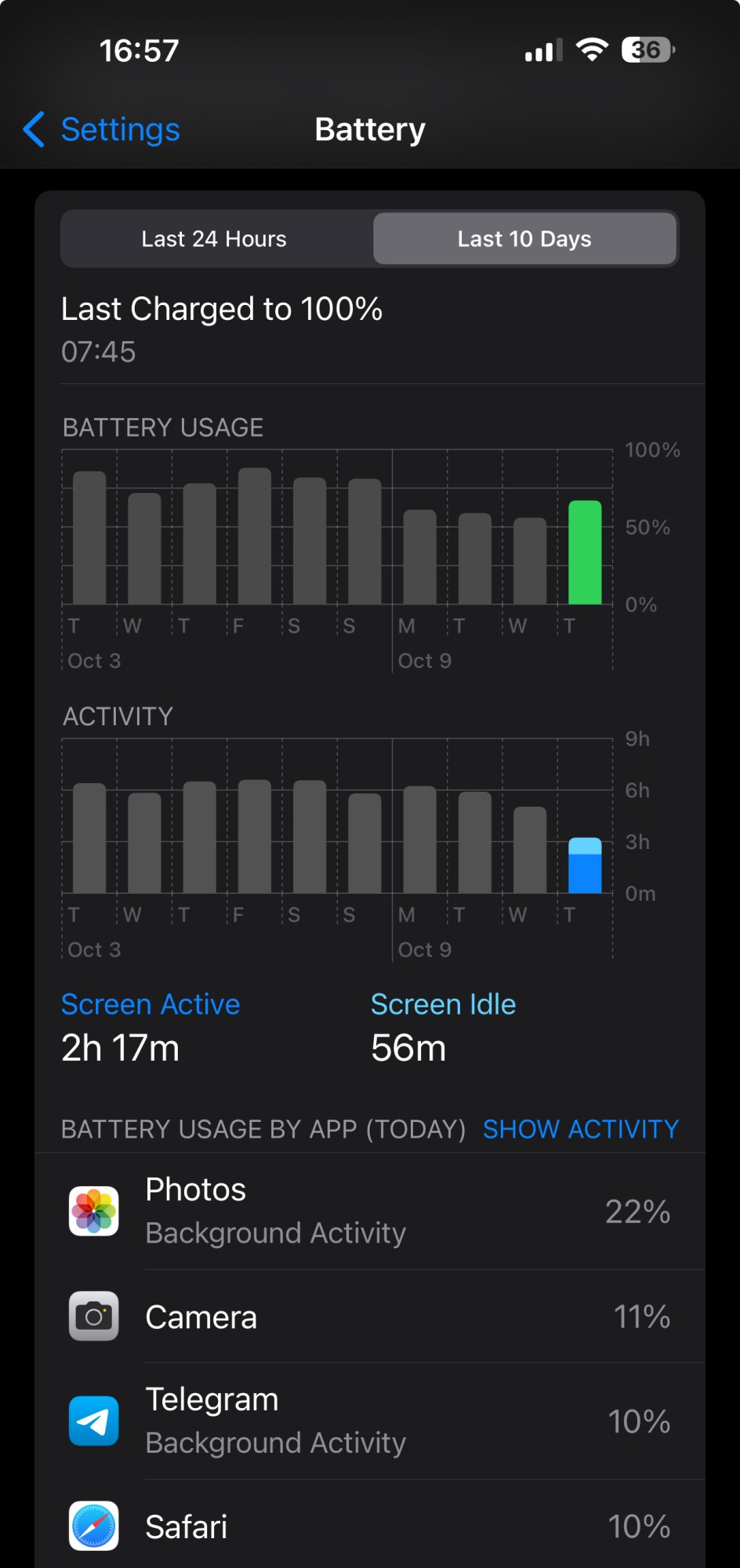Open the Photos battery usage row
This screenshot has height=1568, width=740.
(x=370, y=1211)
